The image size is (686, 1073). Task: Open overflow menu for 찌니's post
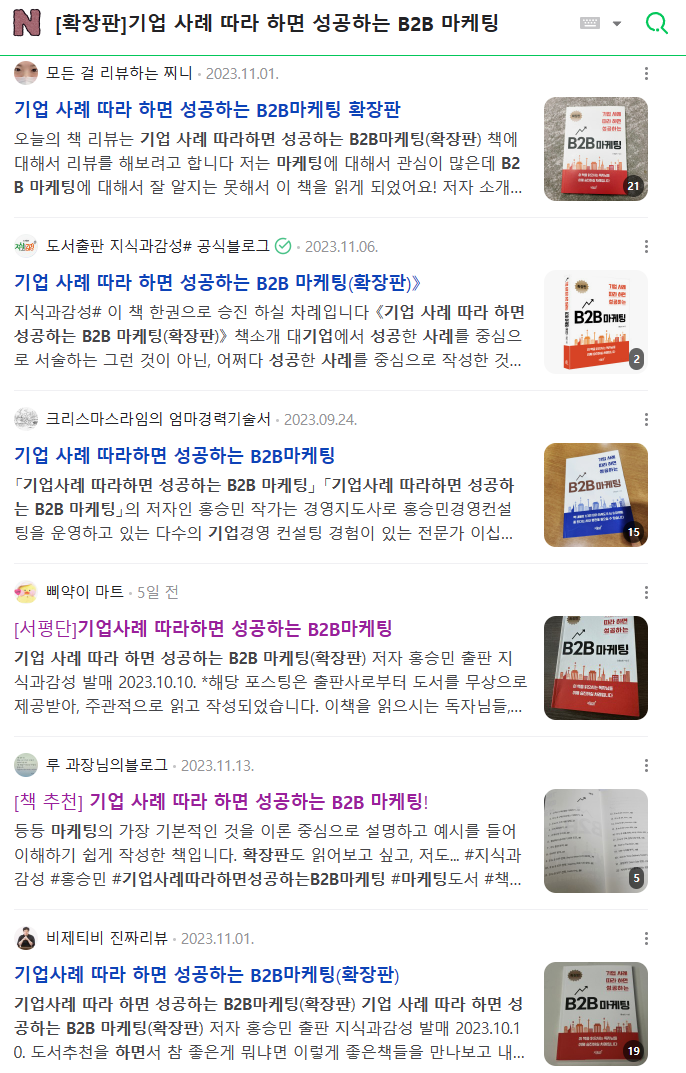647,73
